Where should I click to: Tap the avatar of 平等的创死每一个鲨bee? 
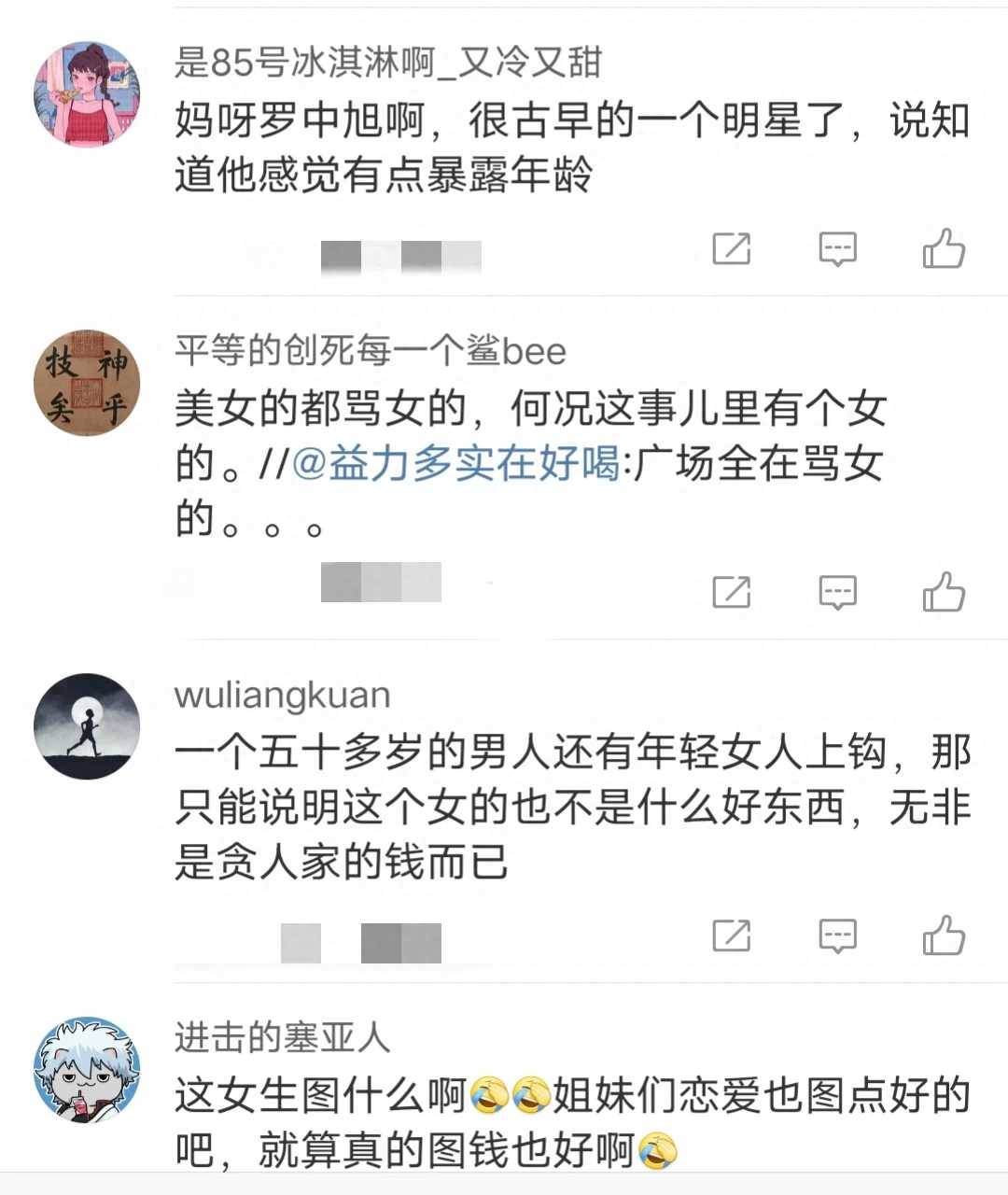point(86,383)
